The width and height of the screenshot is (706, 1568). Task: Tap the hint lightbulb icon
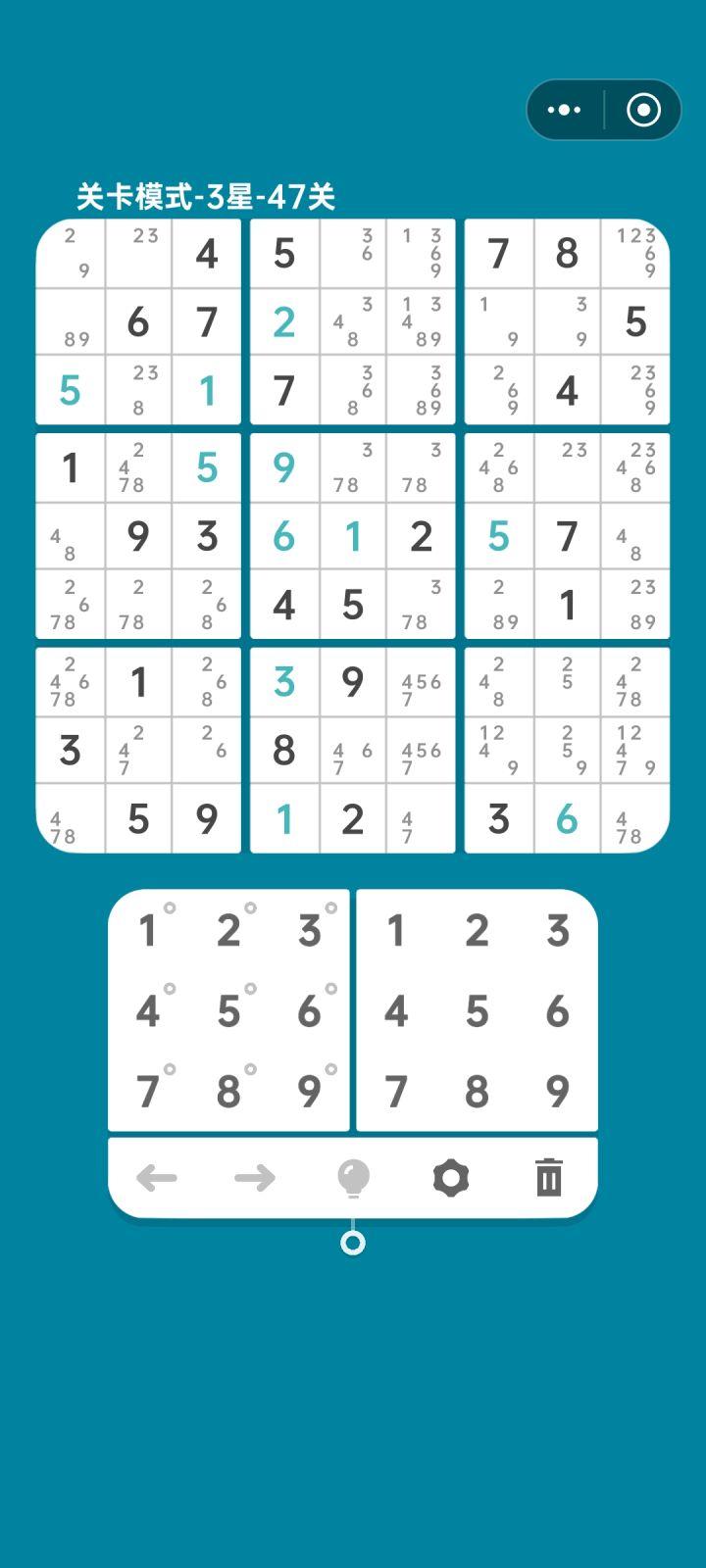[x=353, y=1179]
